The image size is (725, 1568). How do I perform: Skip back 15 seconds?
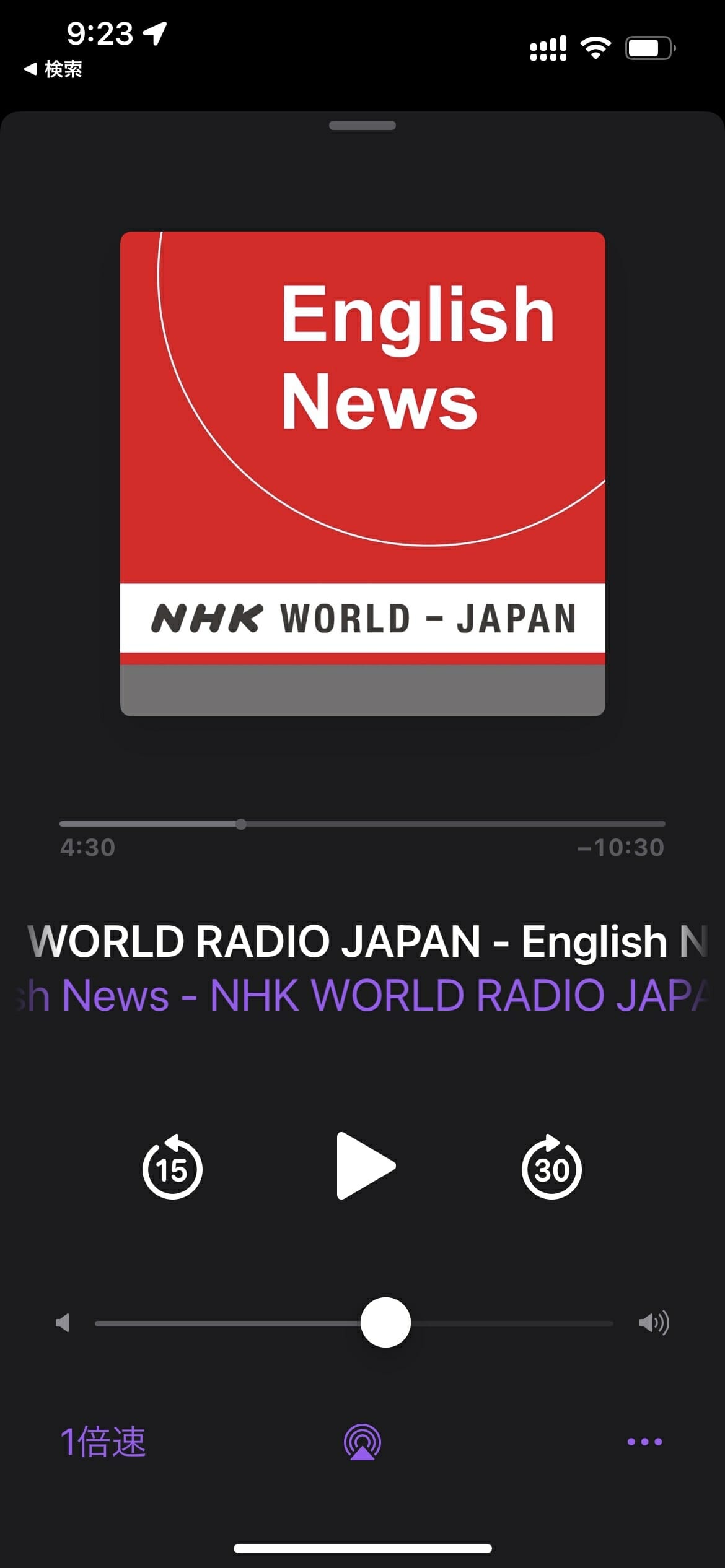[172, 1167]
